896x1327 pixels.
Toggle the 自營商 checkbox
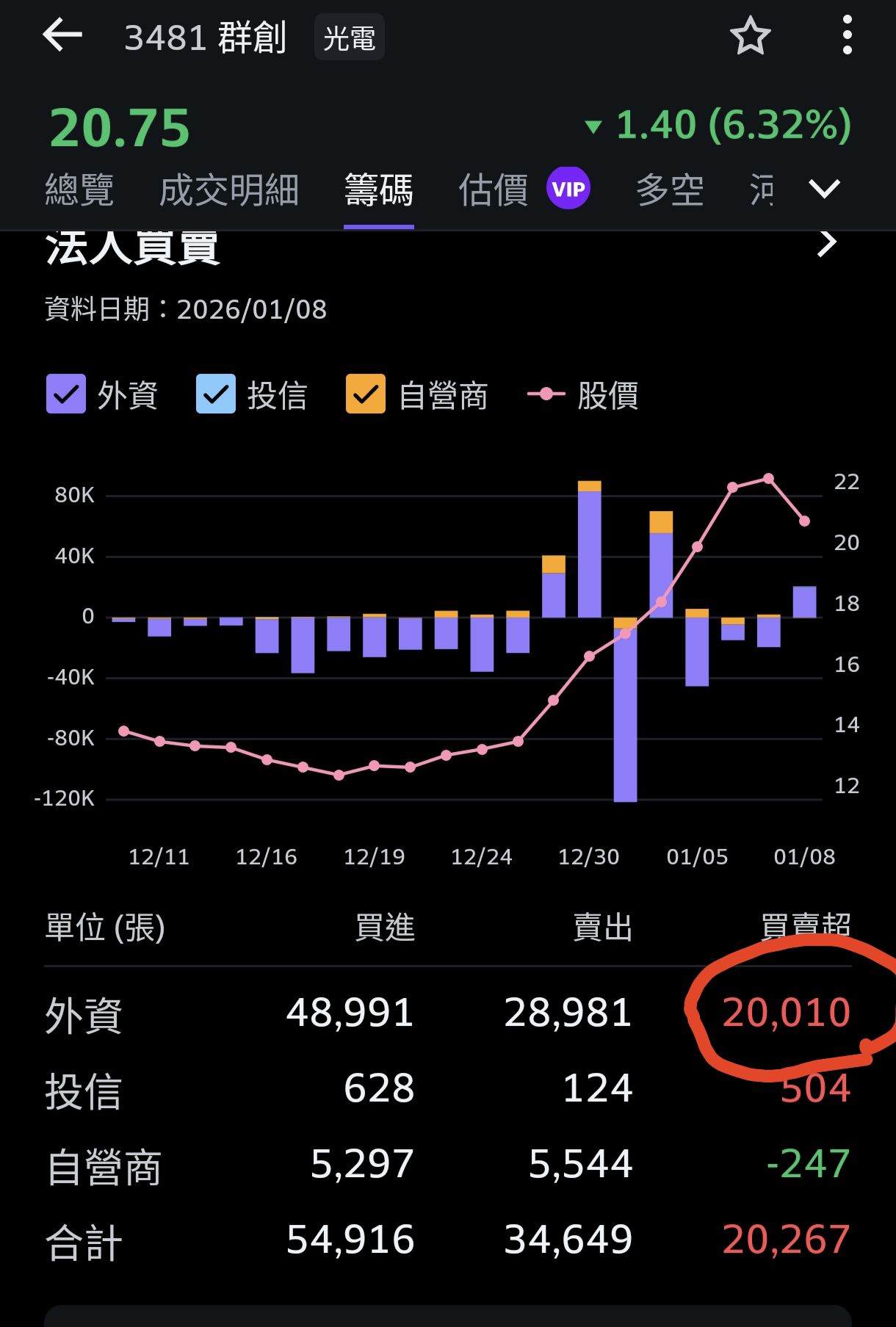pyautogui.click(x=366, y=394)
